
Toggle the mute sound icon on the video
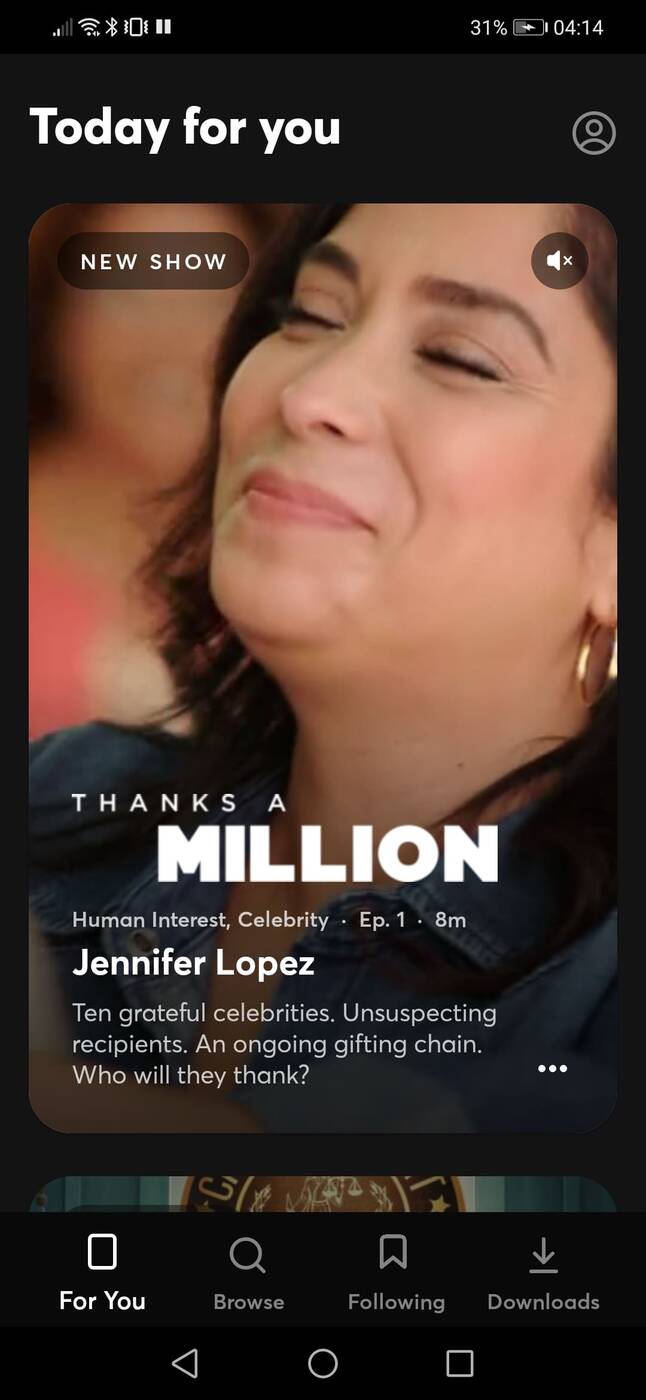tap(559, 261)
